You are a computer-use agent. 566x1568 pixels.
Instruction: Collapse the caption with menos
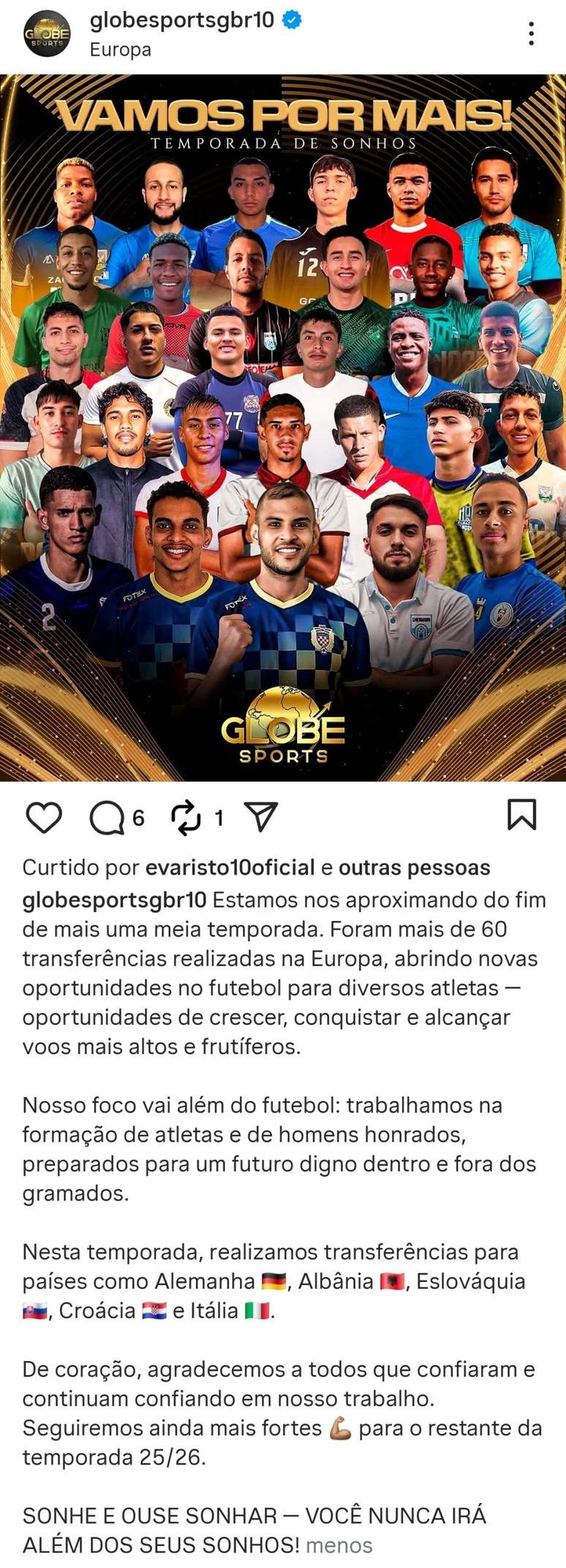tap(339, 1545)
